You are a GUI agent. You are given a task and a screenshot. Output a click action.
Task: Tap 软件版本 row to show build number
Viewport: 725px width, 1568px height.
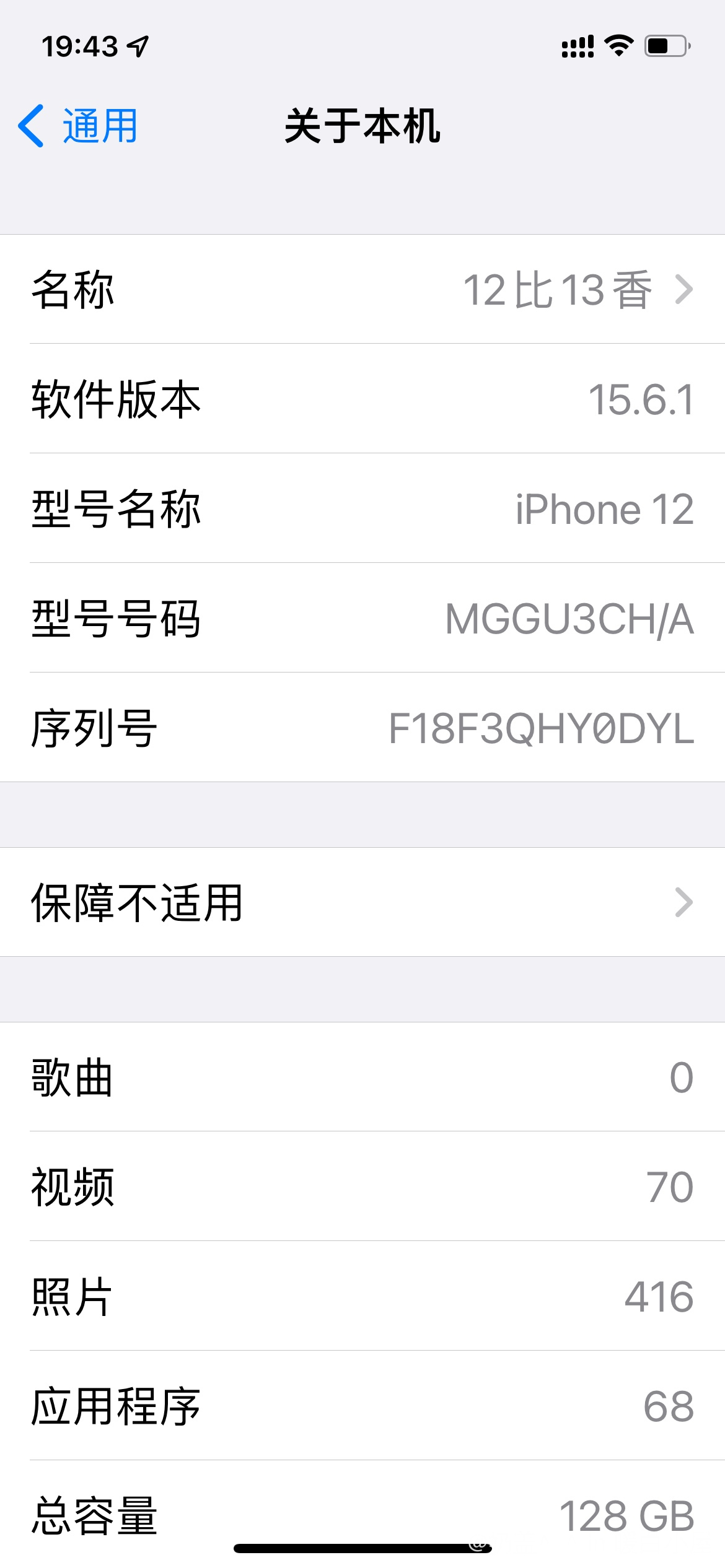point(362,399)
